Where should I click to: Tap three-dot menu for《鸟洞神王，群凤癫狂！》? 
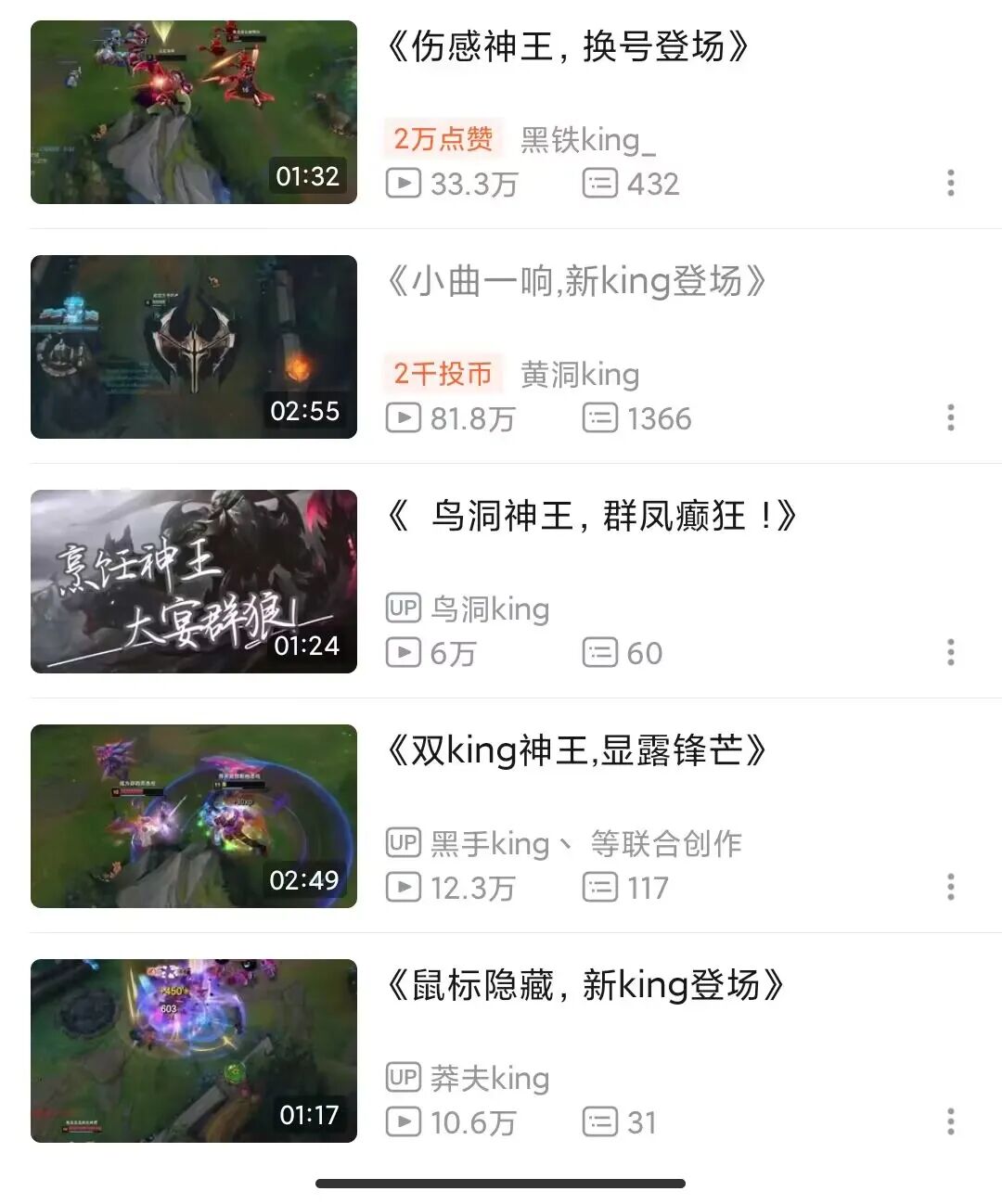click(x=950, y=652)
